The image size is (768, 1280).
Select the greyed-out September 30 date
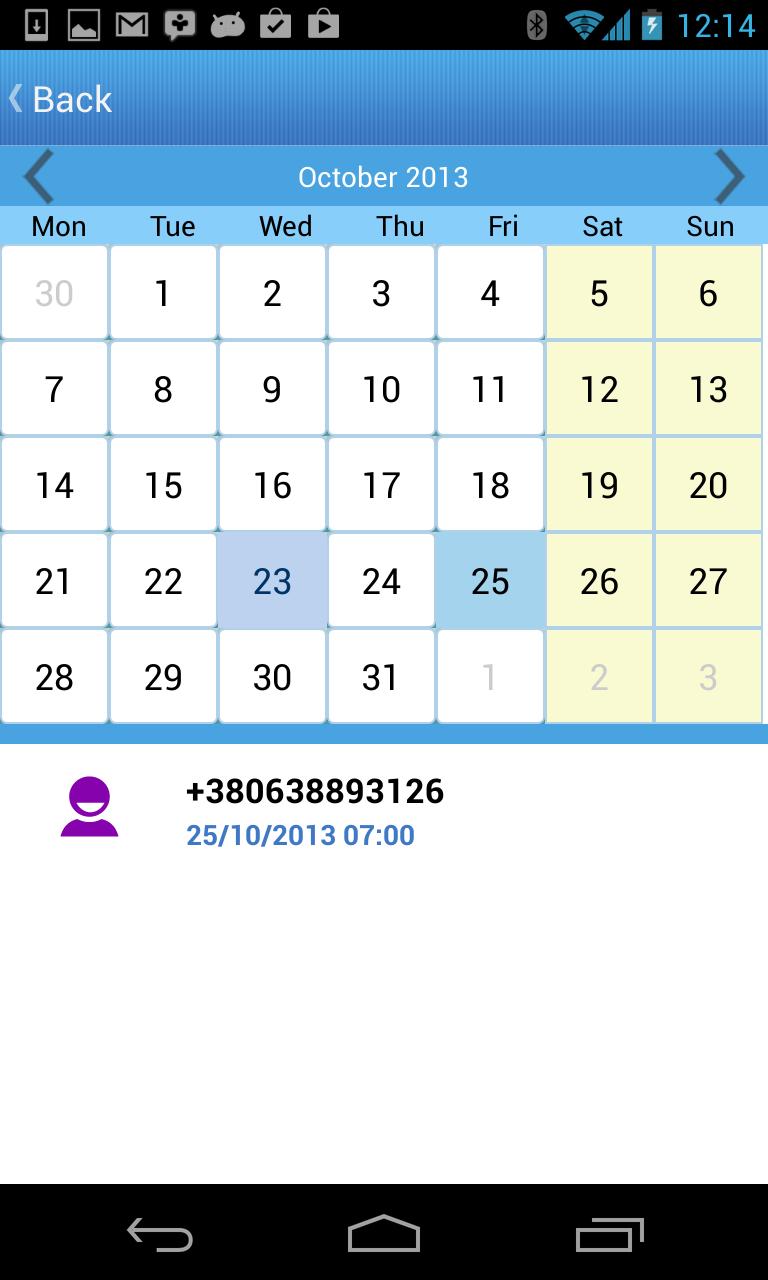[54, 293]
